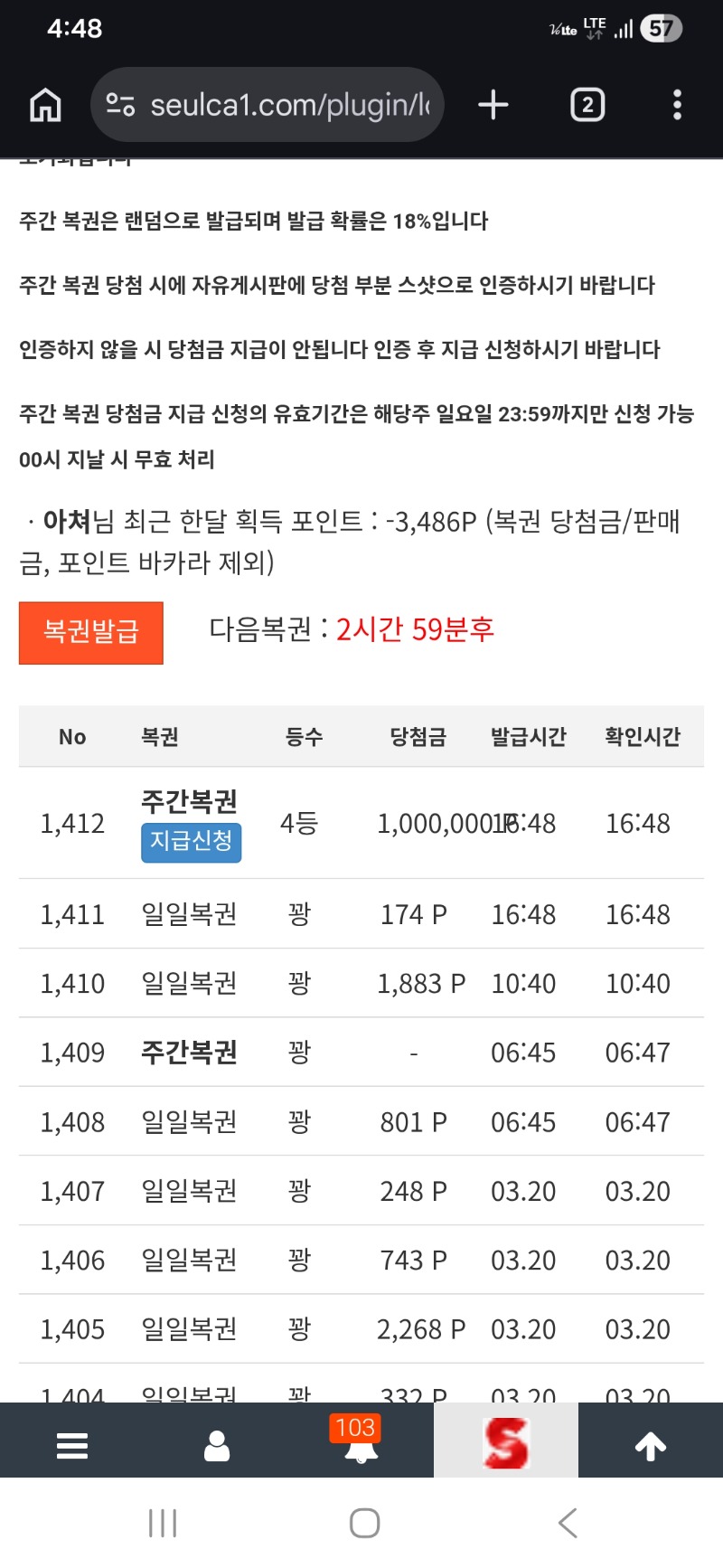Screen dimensions: 723x1568
Task: Go to the browser home page
Action: [45, 105]
